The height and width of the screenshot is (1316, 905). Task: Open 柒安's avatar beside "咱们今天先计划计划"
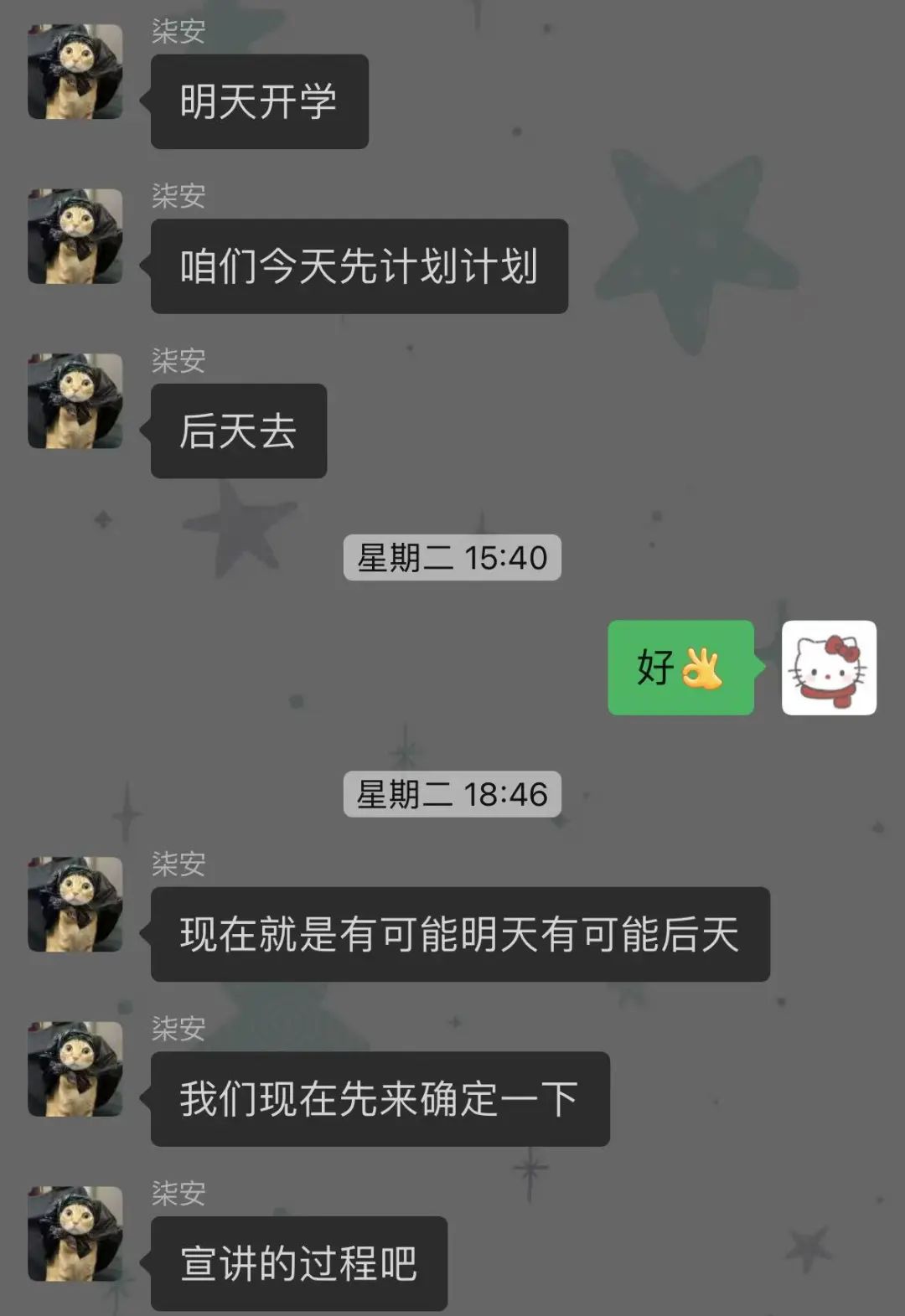coord(75,236)
